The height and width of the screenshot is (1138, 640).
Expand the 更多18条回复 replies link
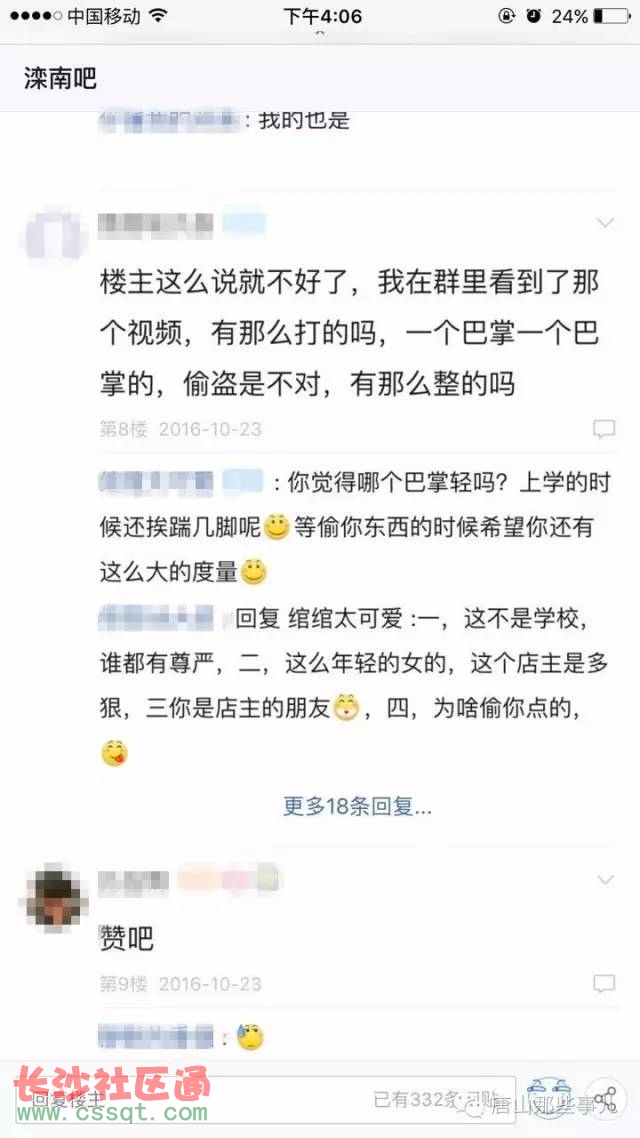(357, 806)
